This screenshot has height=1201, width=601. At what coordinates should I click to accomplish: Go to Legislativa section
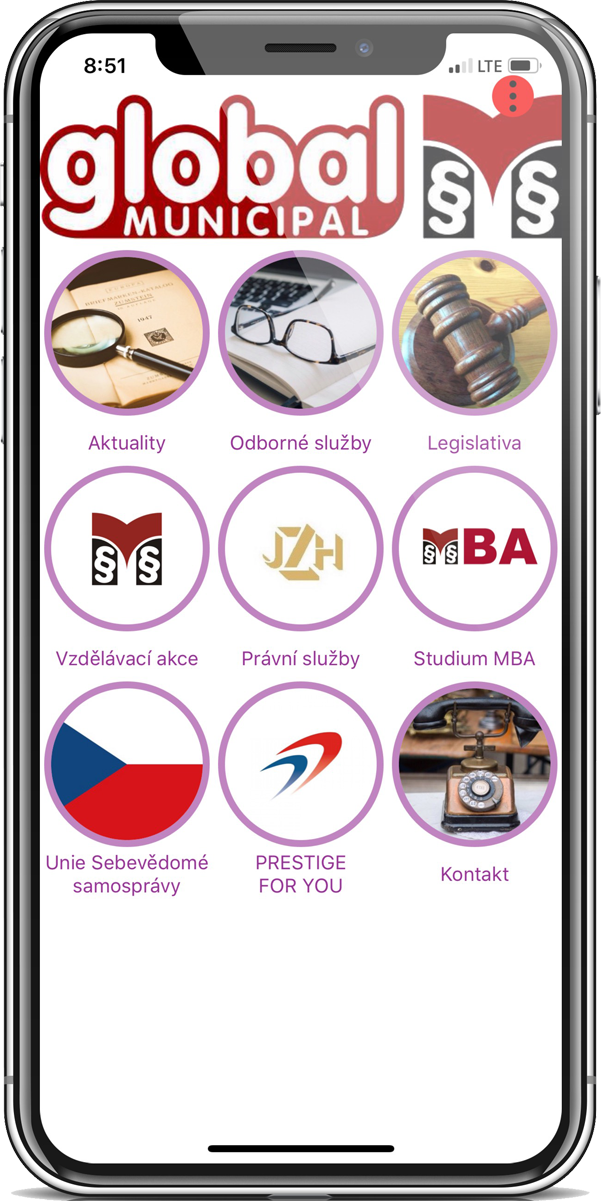pos(474,334)
